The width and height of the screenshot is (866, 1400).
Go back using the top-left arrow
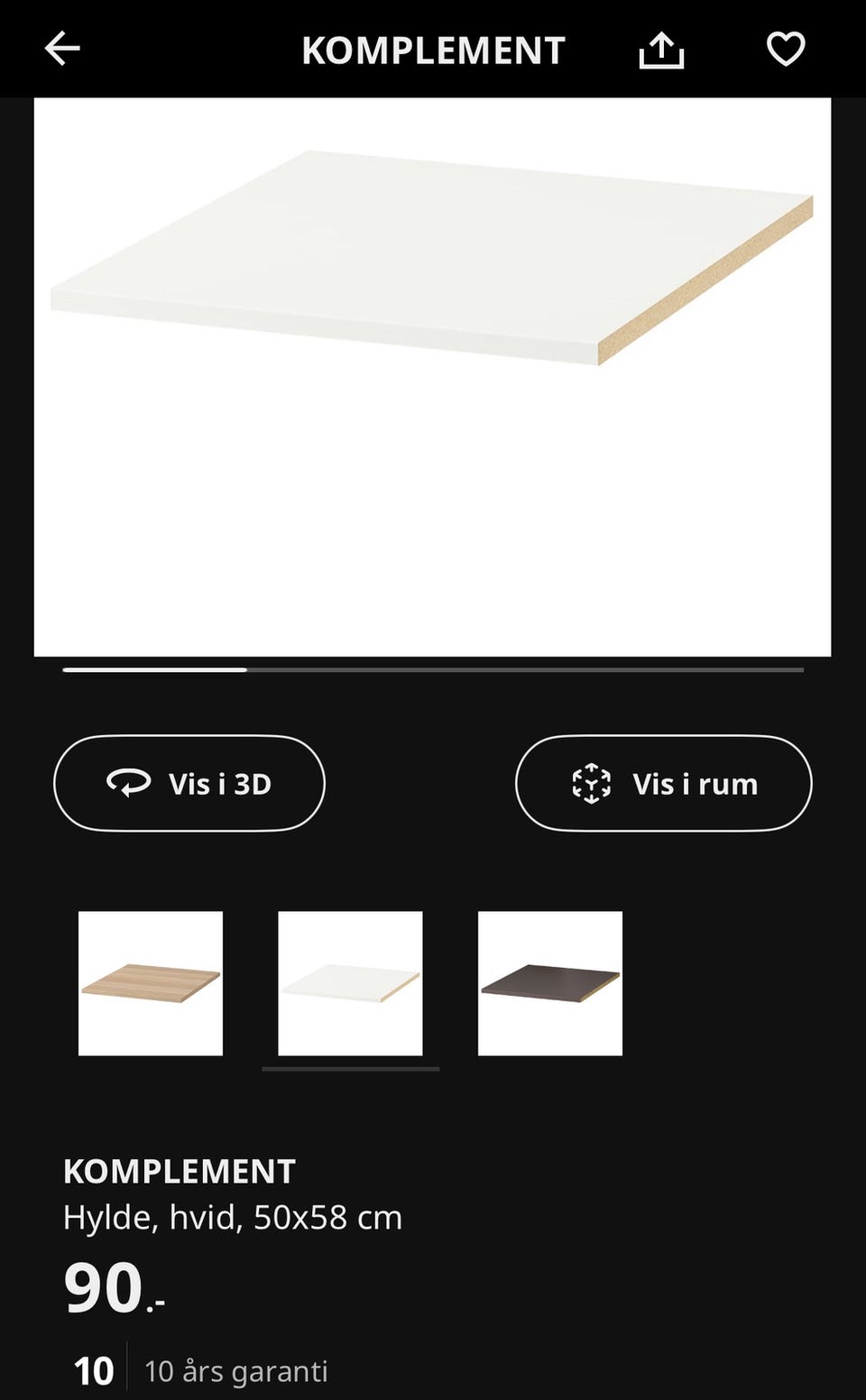[62, 49]
